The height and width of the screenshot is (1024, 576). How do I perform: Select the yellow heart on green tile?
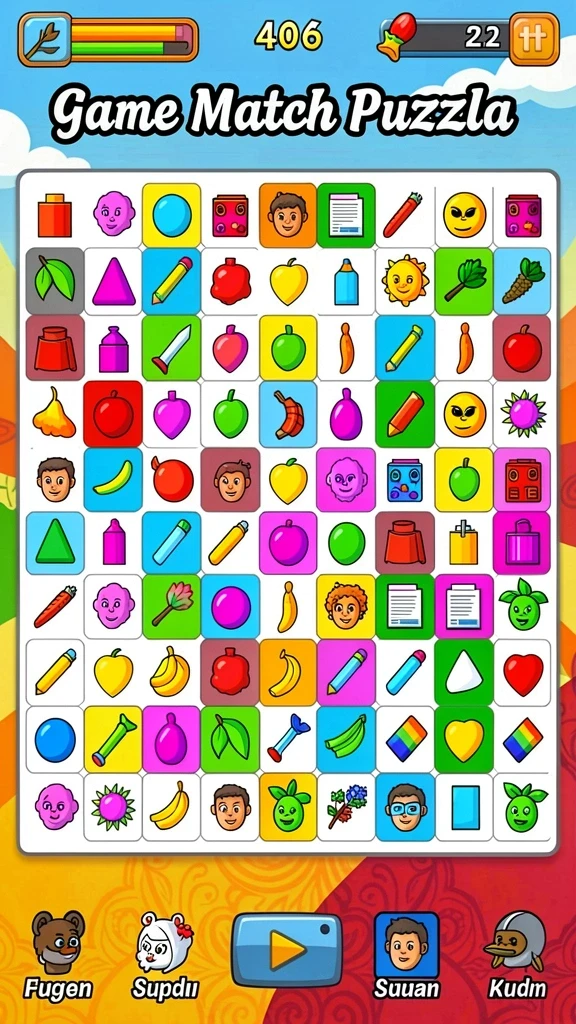[464, 739]
